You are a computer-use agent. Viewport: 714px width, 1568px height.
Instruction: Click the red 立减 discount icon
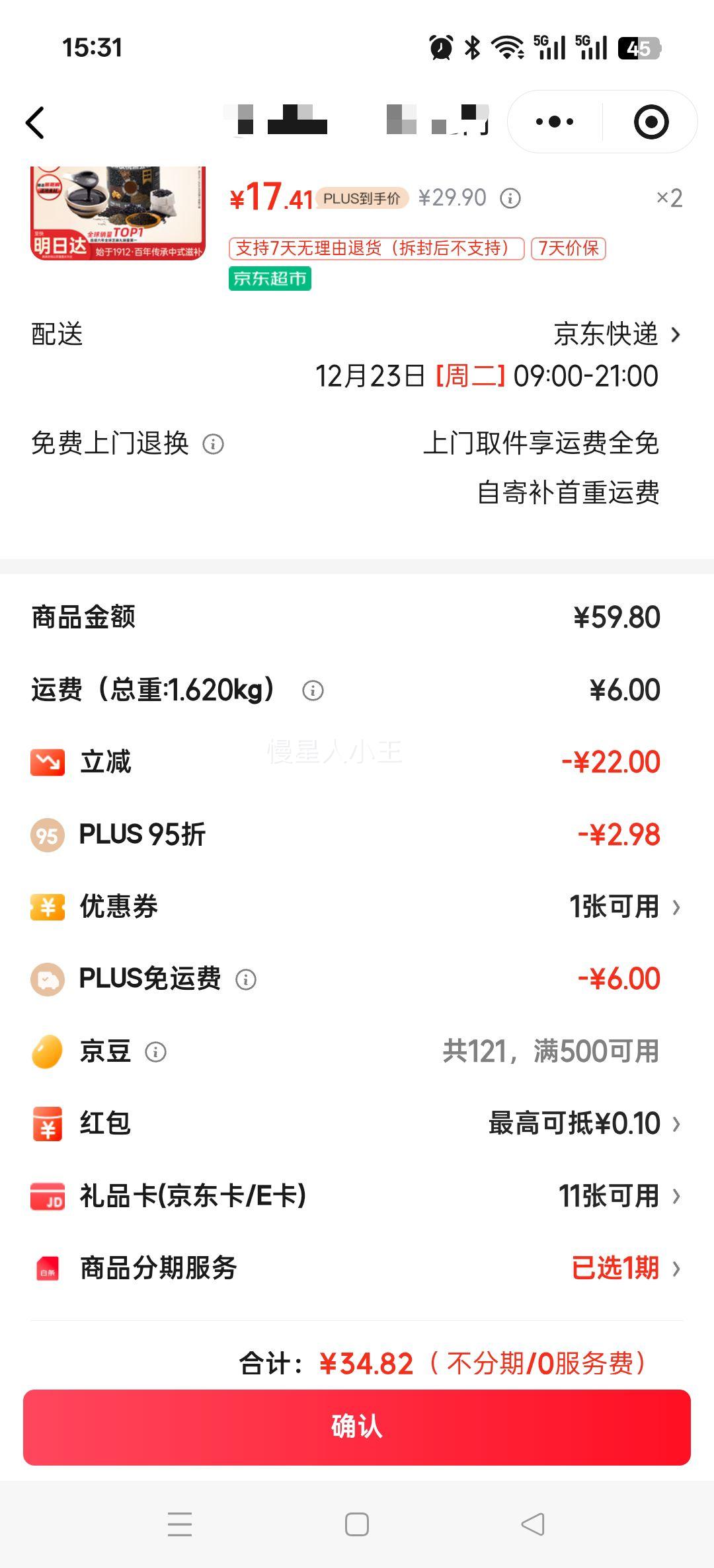[x=46, y=762]
